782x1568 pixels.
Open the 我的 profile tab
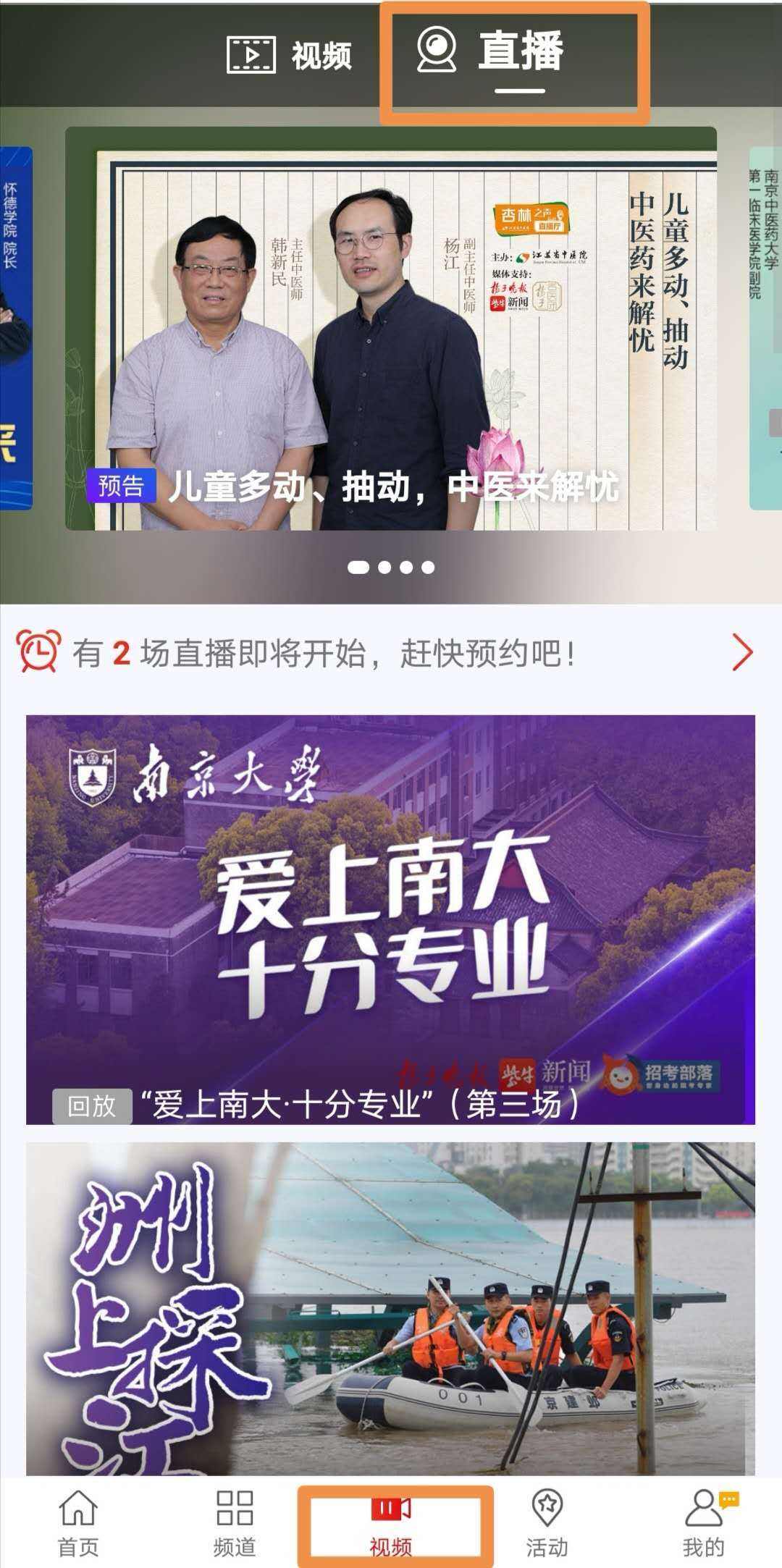(x=704, y=1522)
